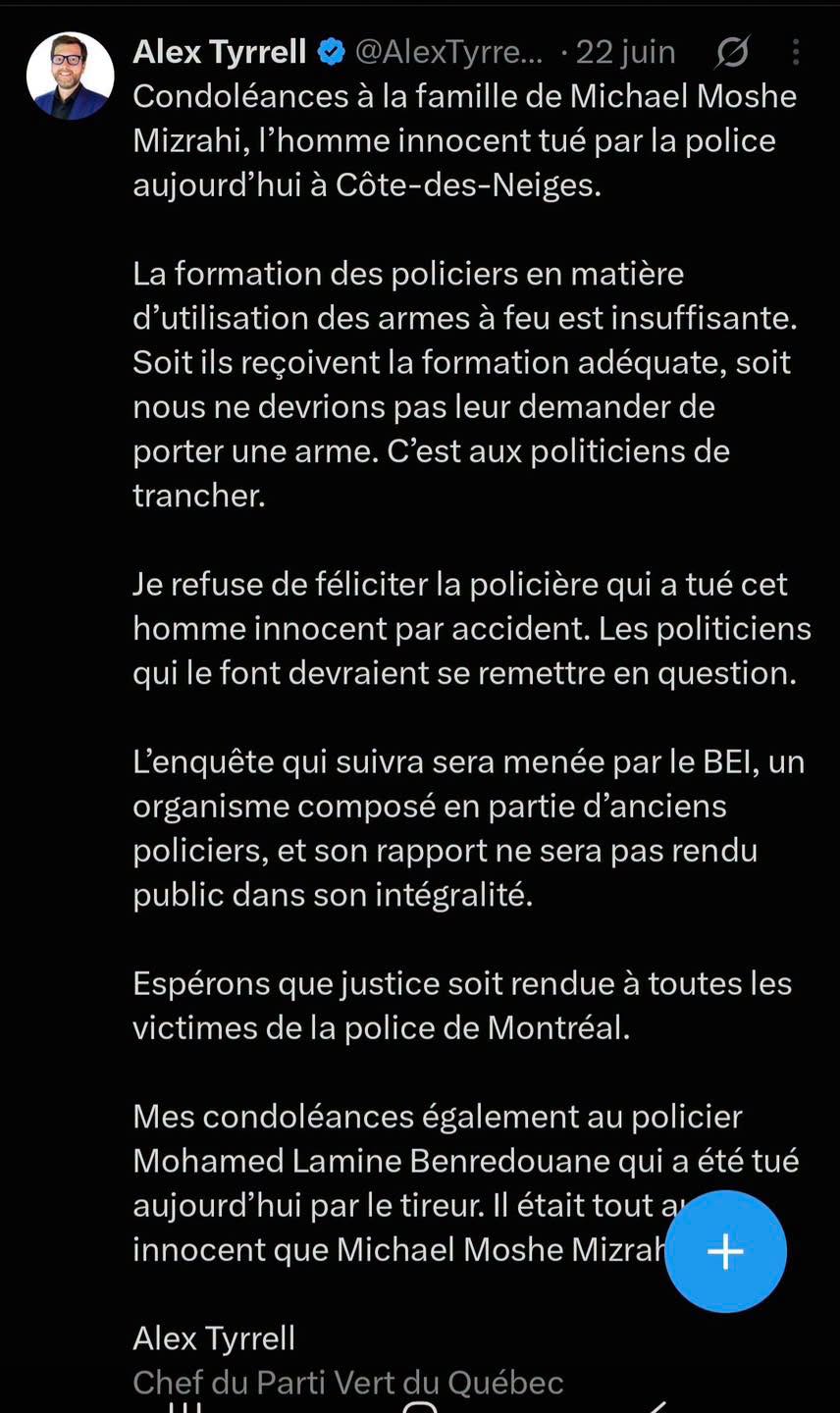Open Alex Tyrrell's name link
This screenshot has width=840, height=1413.
220,51
